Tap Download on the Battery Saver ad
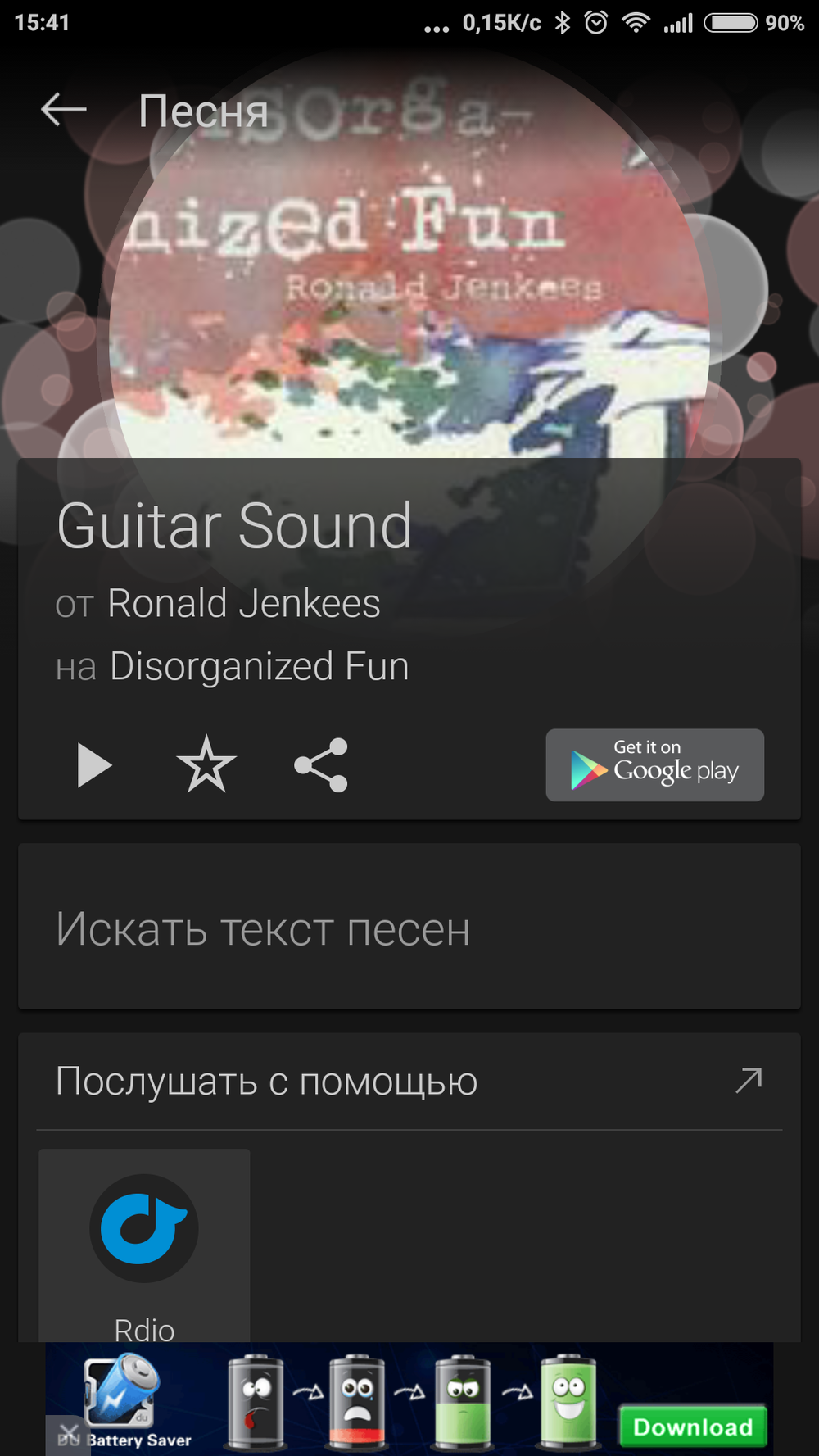This screenshot has height=1456, width=819. pyautogui.click(x=692, y=1427)
